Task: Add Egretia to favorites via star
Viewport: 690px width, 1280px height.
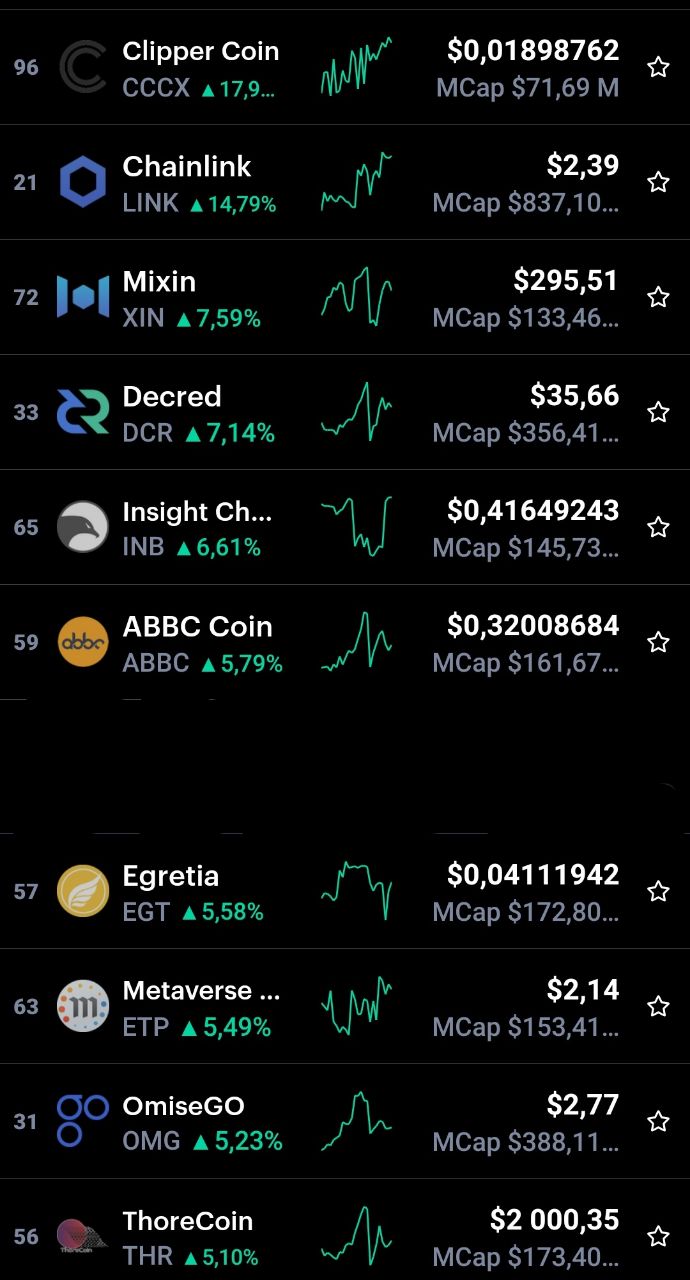Action: 658,892
